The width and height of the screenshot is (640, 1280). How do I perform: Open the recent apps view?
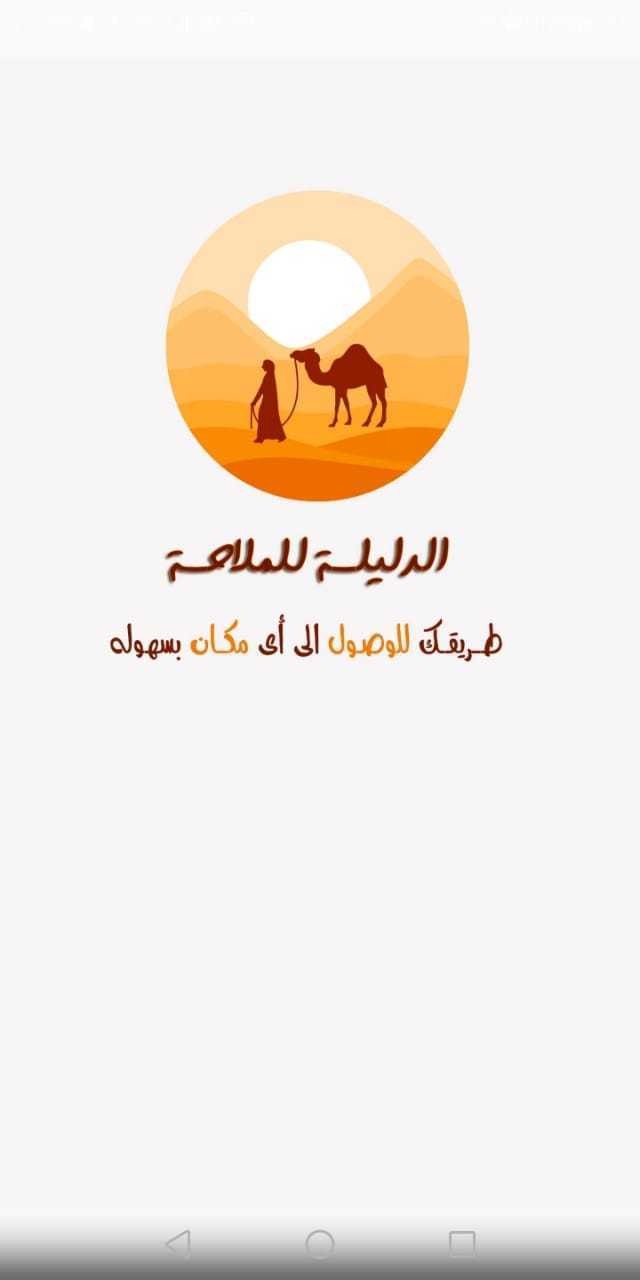tap(462, 1244)
